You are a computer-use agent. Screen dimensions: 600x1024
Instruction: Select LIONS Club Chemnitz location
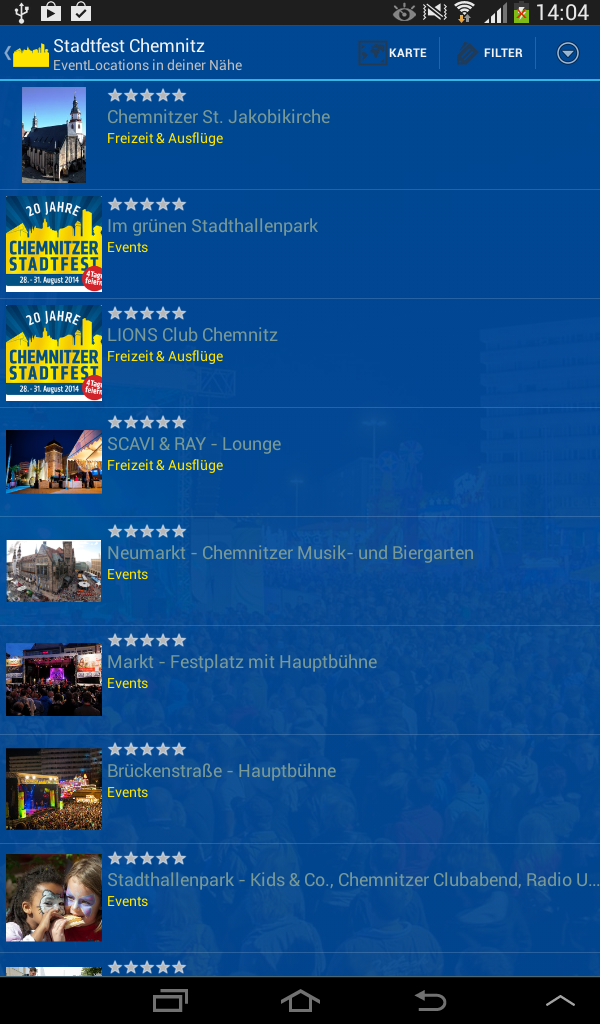point(300,353)
